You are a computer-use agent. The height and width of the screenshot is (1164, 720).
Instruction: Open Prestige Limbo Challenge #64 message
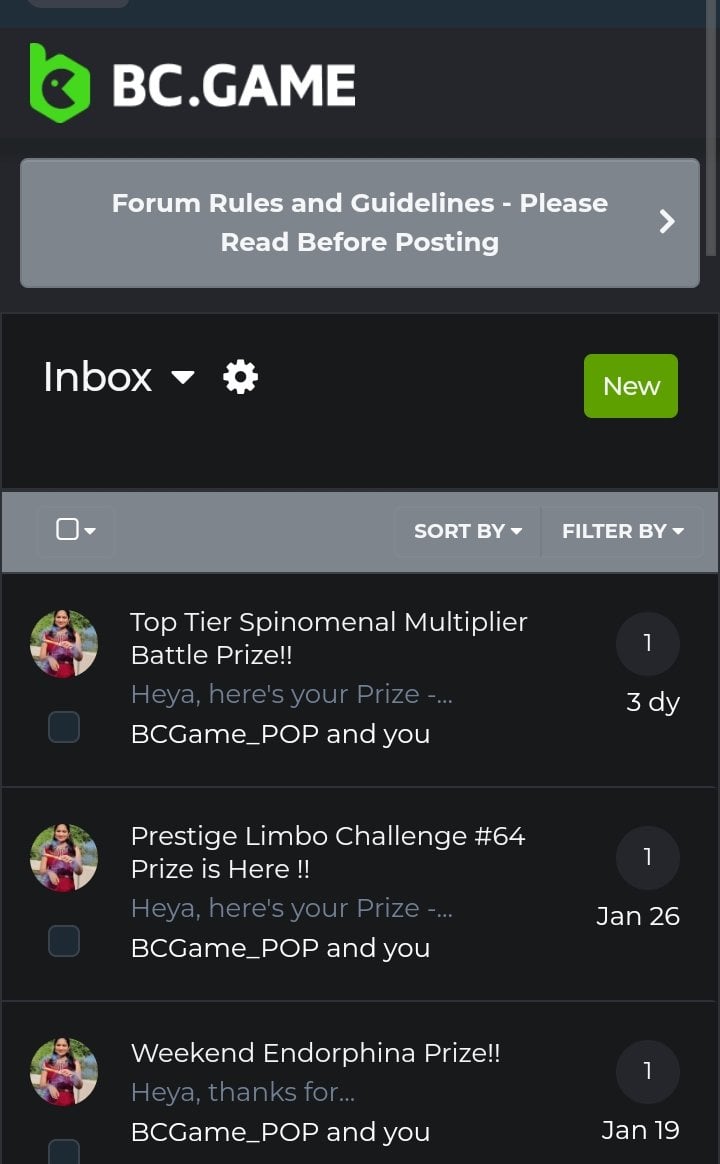click(x=327, y=852)
